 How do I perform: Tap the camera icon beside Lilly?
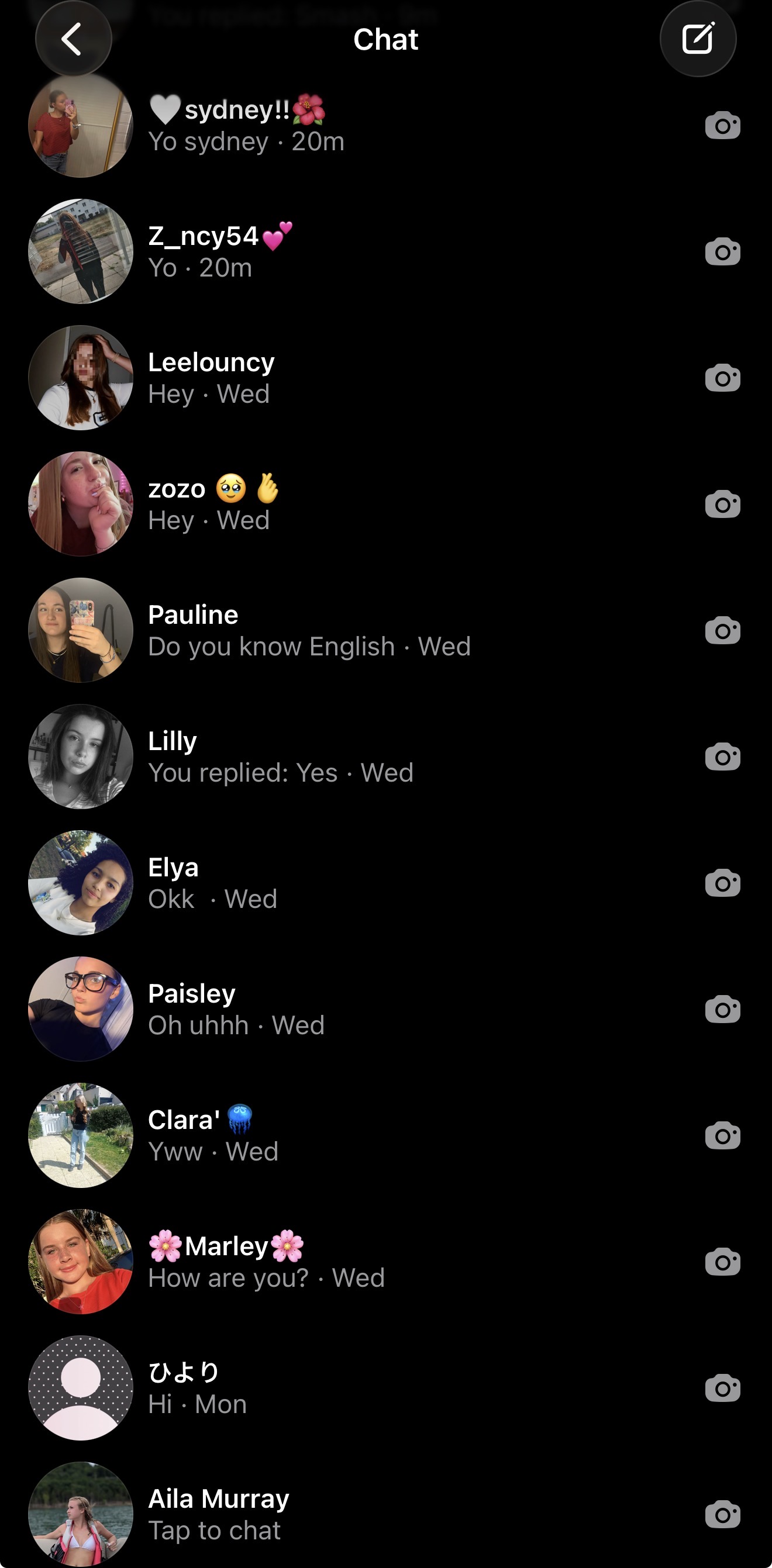coord(723,757)
